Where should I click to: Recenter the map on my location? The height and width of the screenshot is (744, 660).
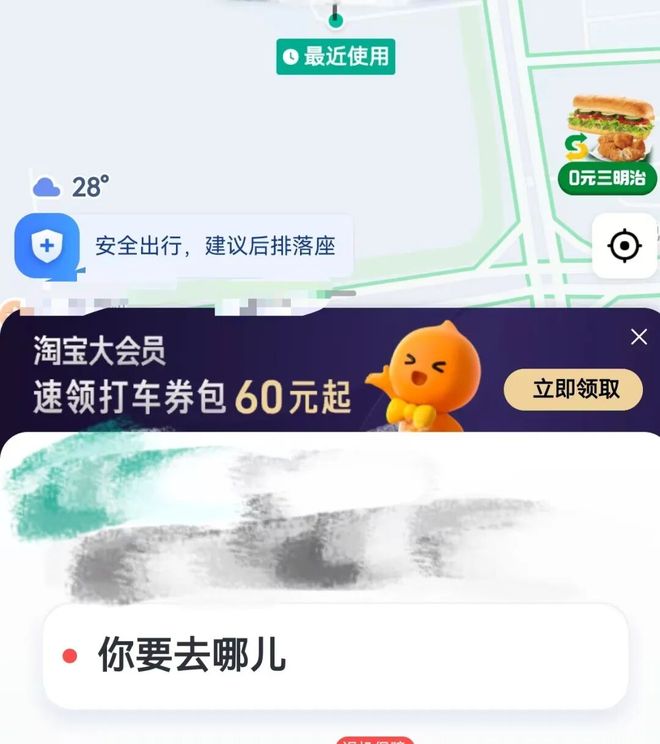624,245
